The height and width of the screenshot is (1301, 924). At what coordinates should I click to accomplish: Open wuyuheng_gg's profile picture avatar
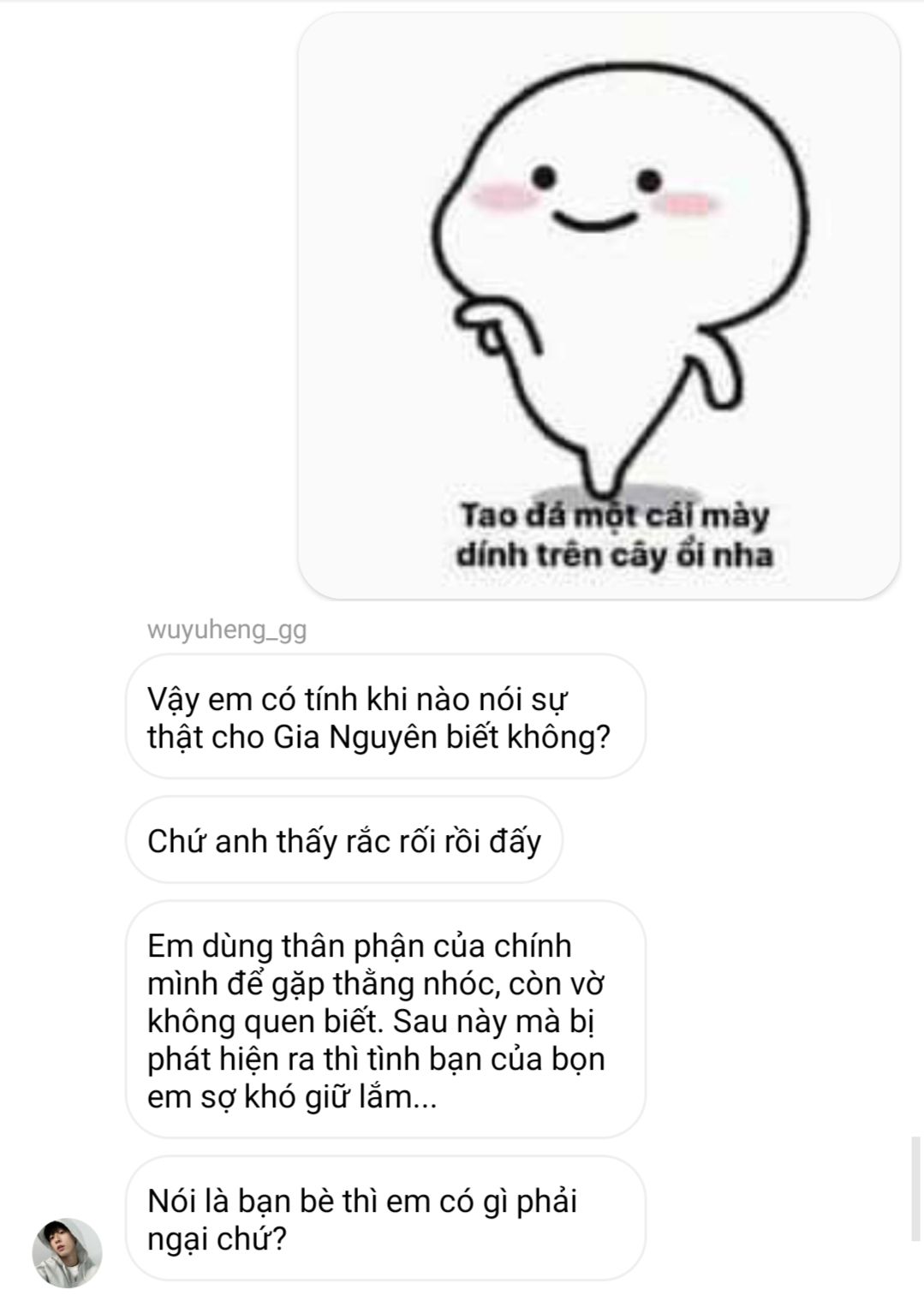[x=67, y=1252]
